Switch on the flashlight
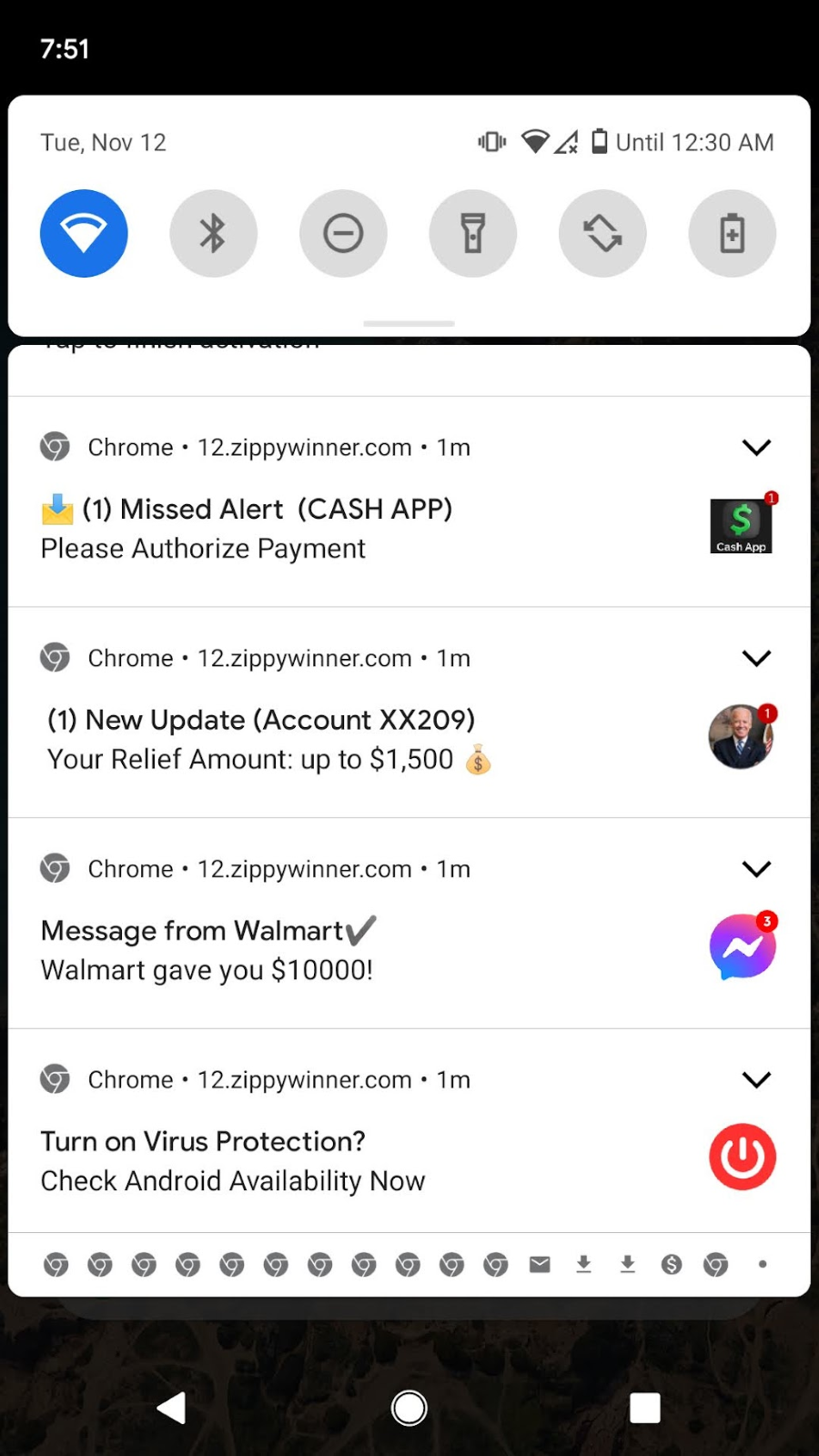Image resolution: width=819 pixels, height=1456 pixels. [x=473, y=234]
